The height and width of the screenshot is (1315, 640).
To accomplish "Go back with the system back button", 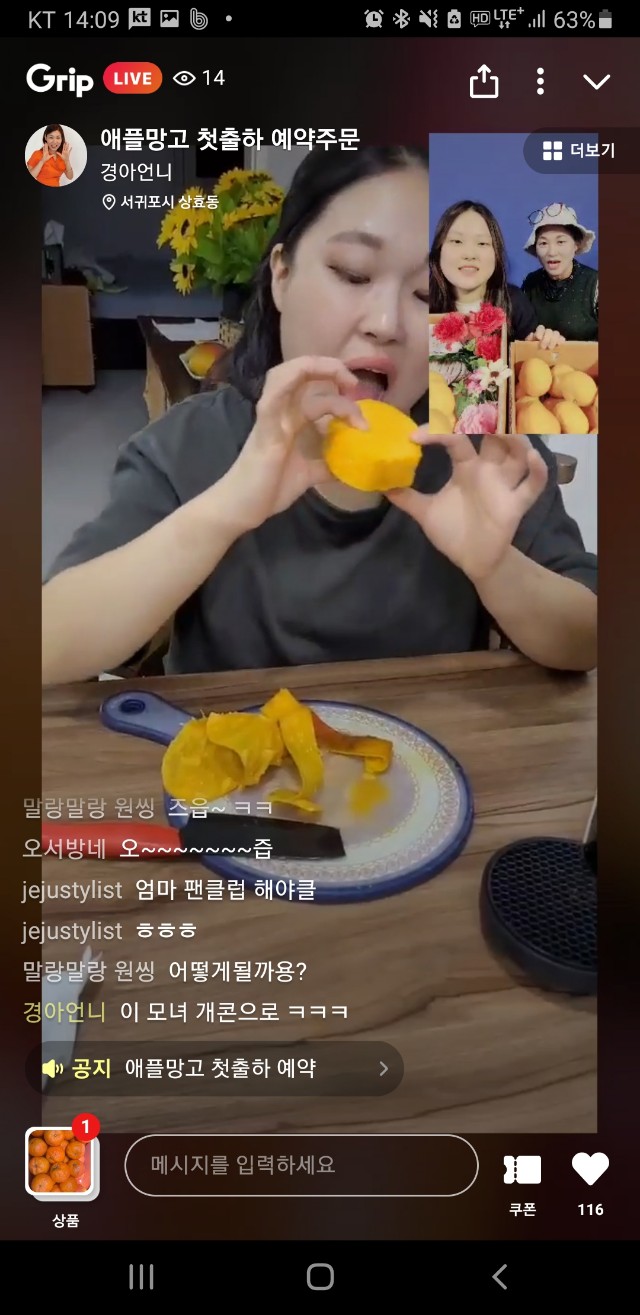I will pyautogui.click(x=499, y=1276).
